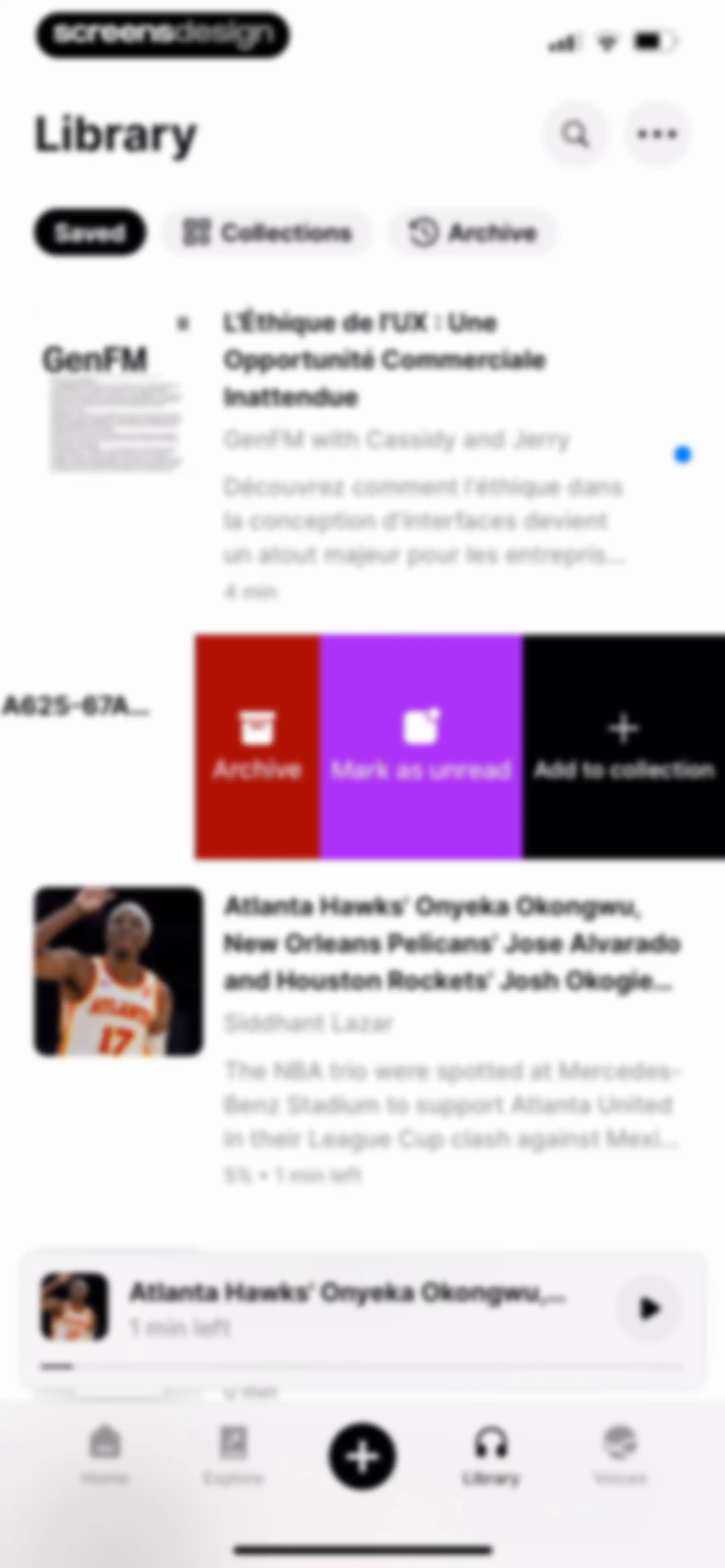Select the Library tab in bottom bar

click(x=491, y=1456)
